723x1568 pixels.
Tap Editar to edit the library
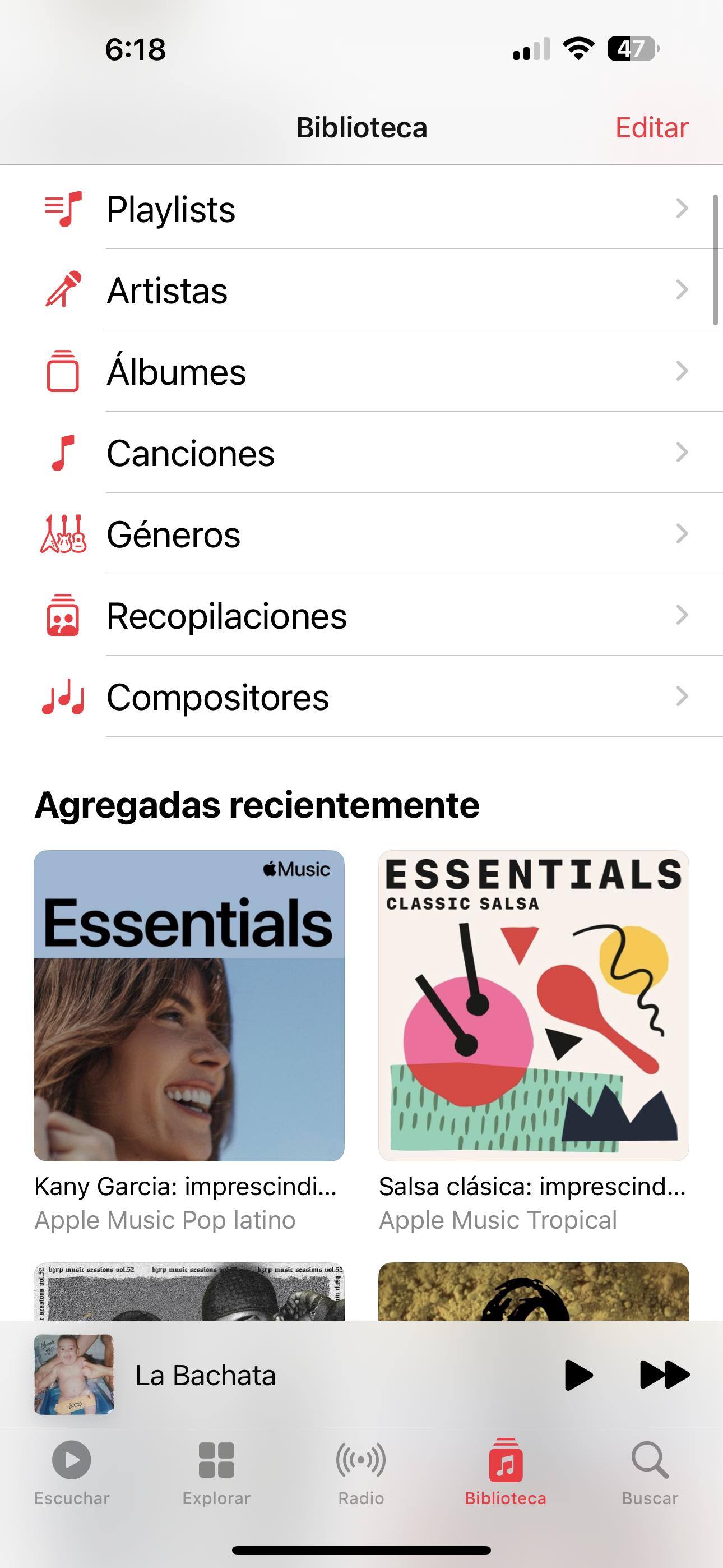pos(651,128)
